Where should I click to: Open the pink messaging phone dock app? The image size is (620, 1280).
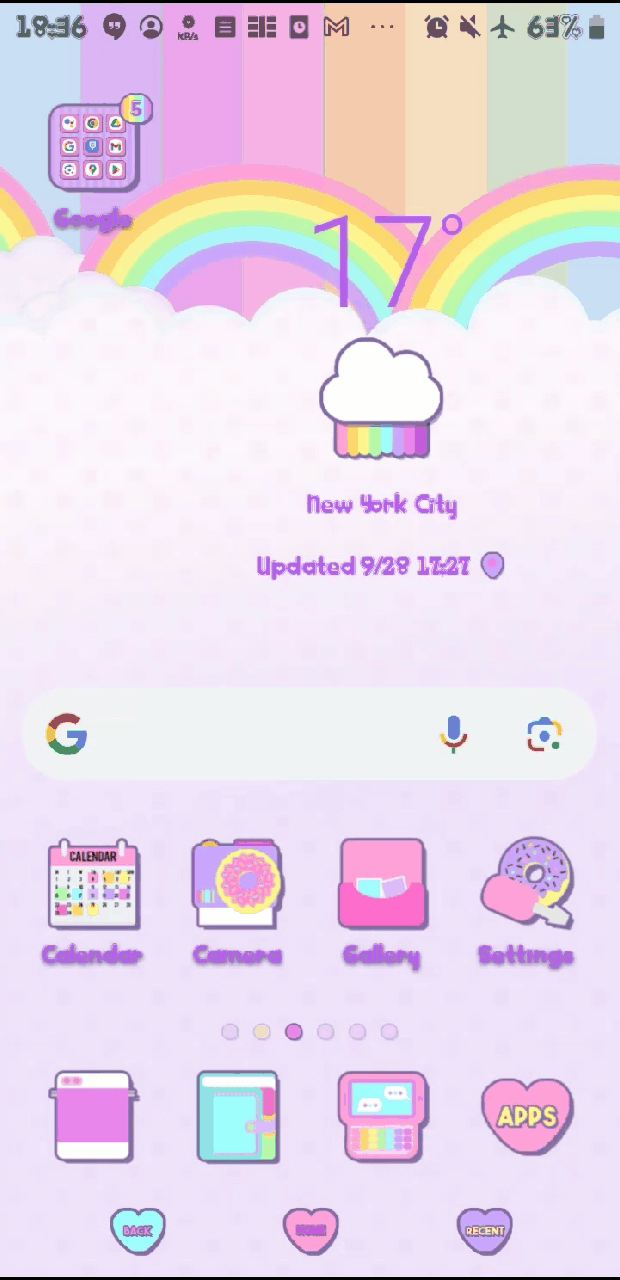pyautogui.click(x=381, y=1115)
